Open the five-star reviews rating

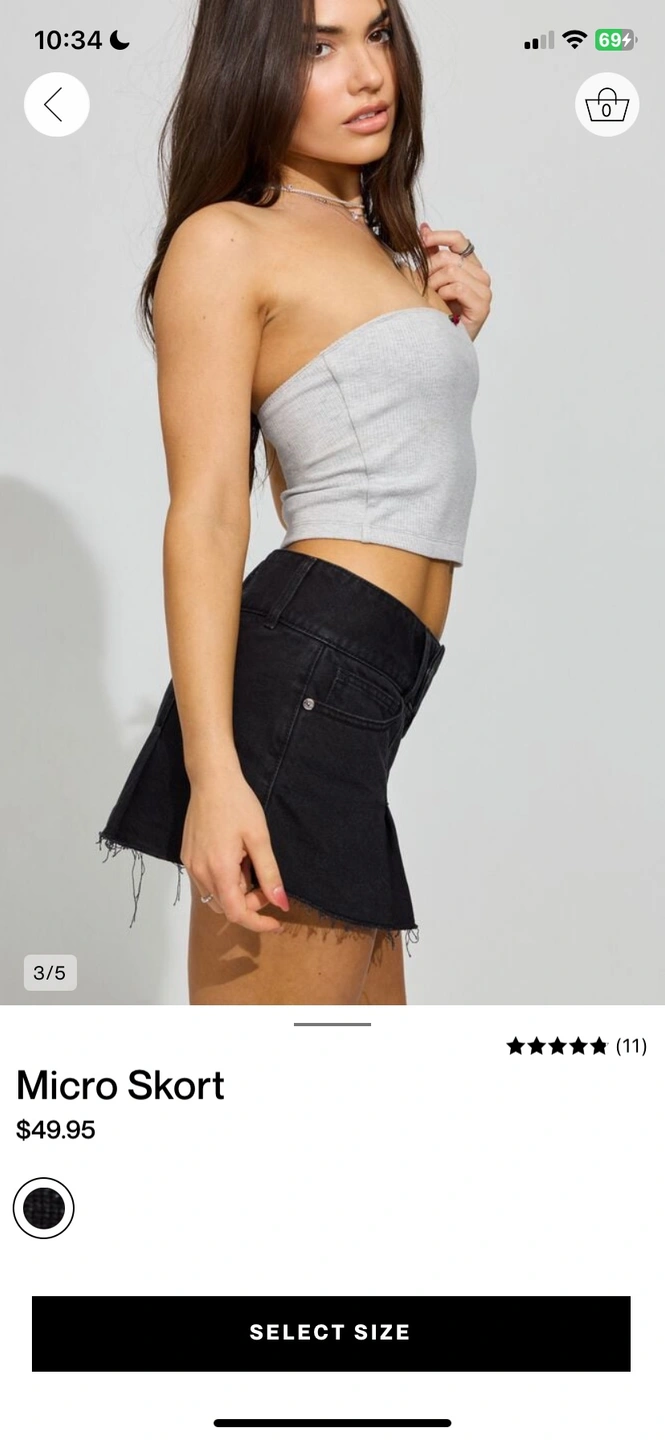coord(576,1046)
